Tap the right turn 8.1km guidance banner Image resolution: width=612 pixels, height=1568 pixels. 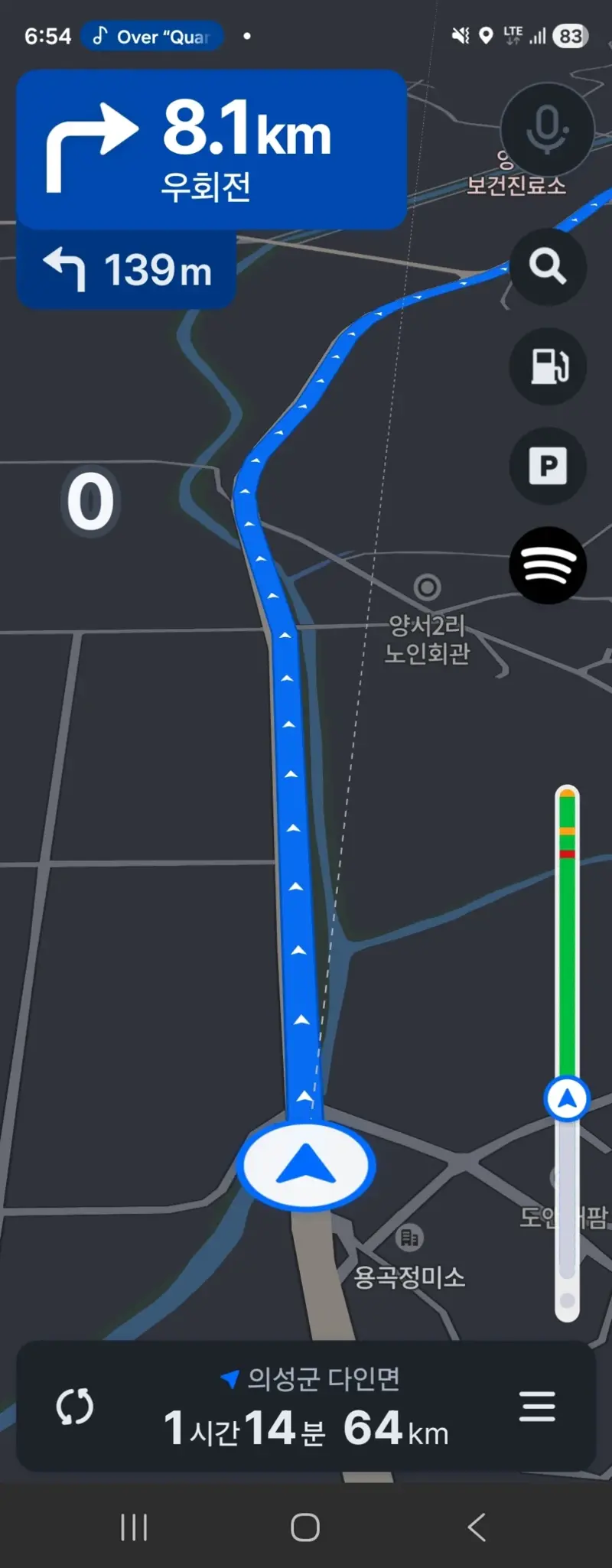click(211, 149)
